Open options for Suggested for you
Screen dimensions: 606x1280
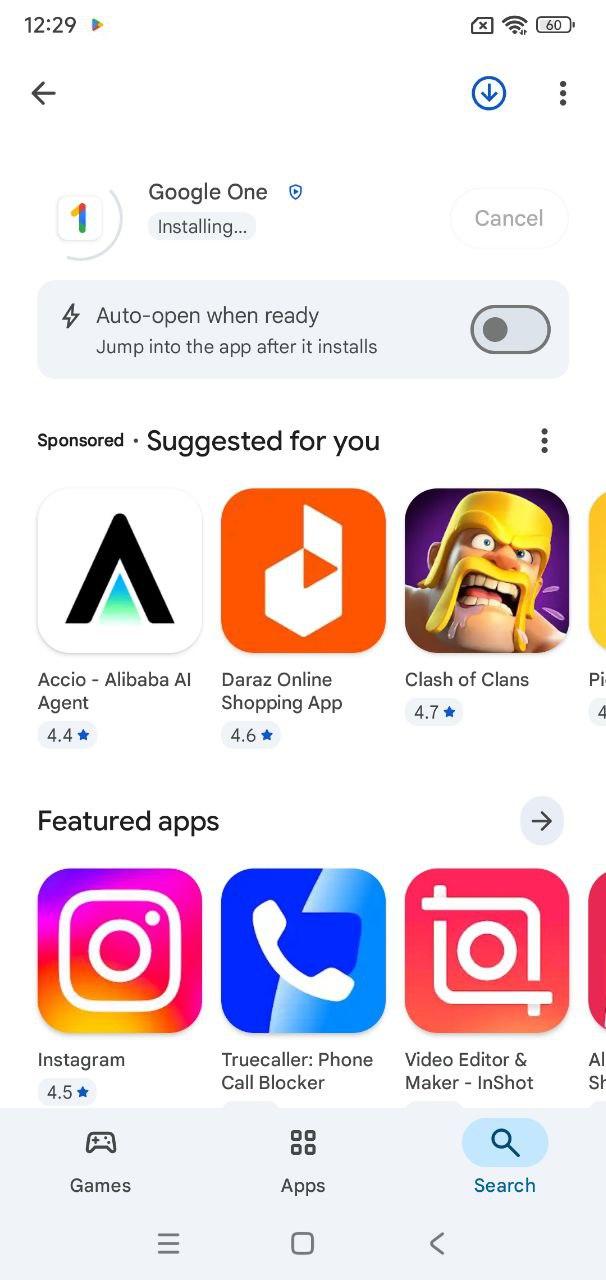click(x=544, y=441)
